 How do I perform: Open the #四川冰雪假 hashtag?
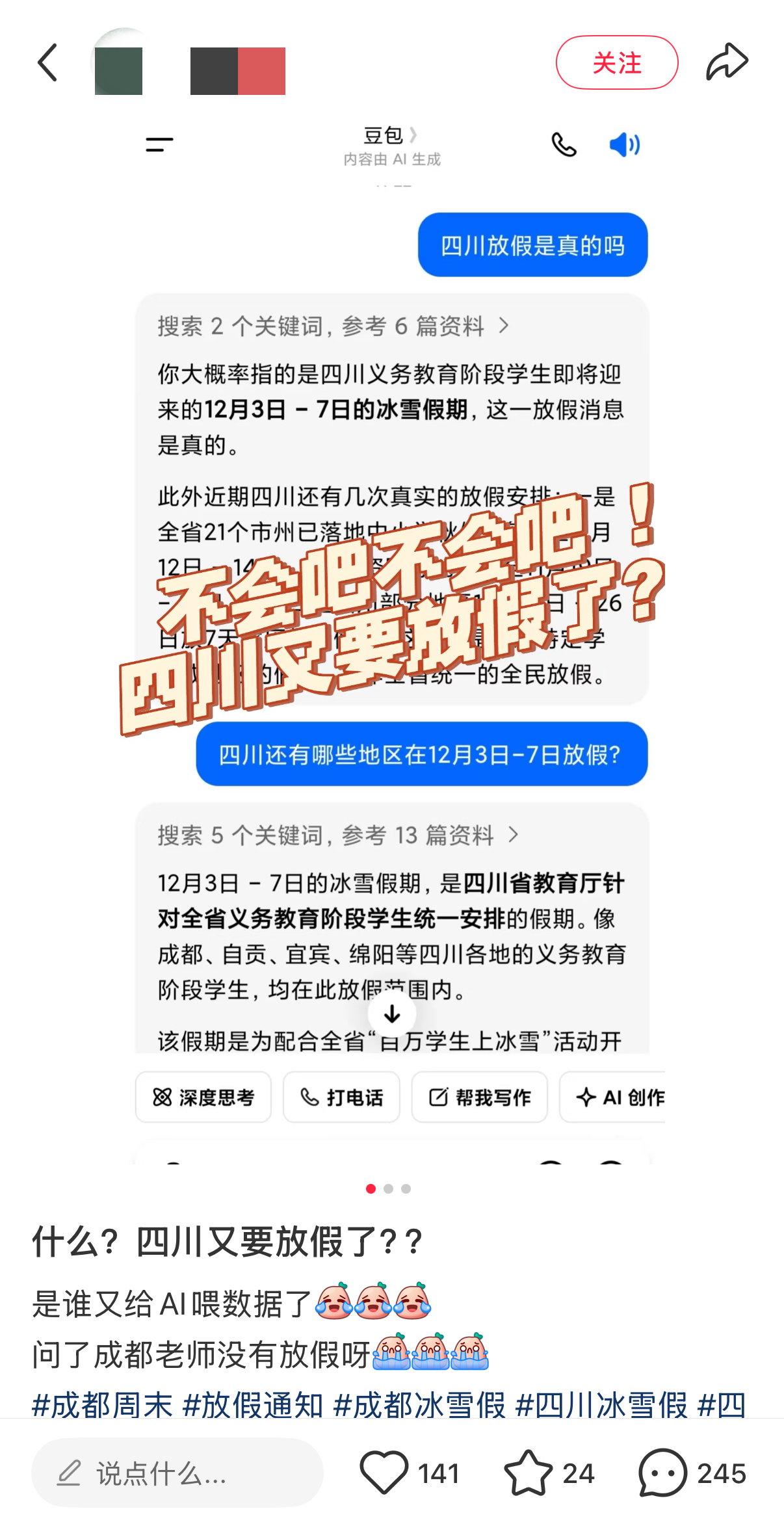click(x=601, y=1406)
